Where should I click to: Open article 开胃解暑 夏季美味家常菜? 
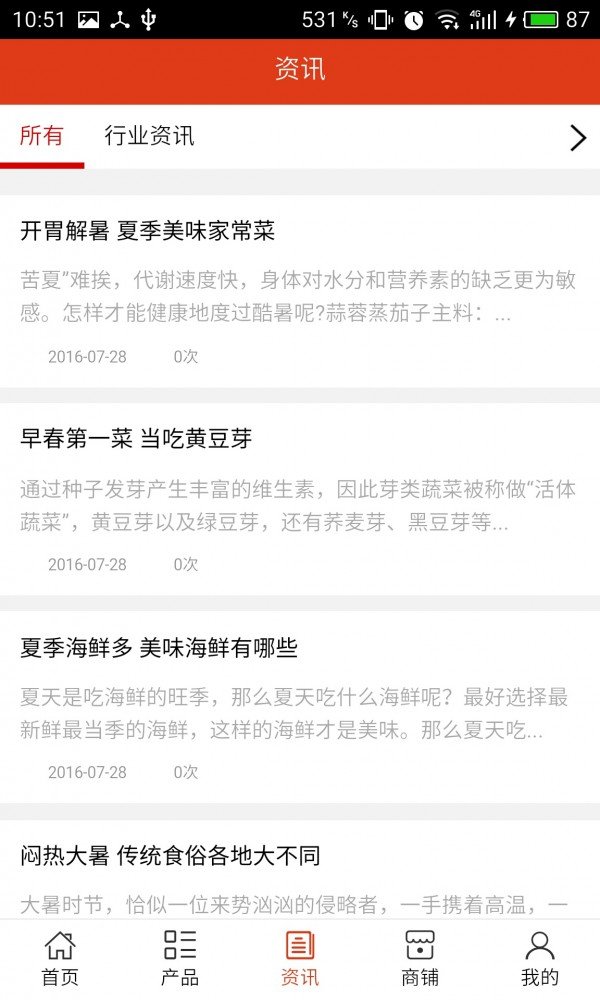tap(300, 291)
